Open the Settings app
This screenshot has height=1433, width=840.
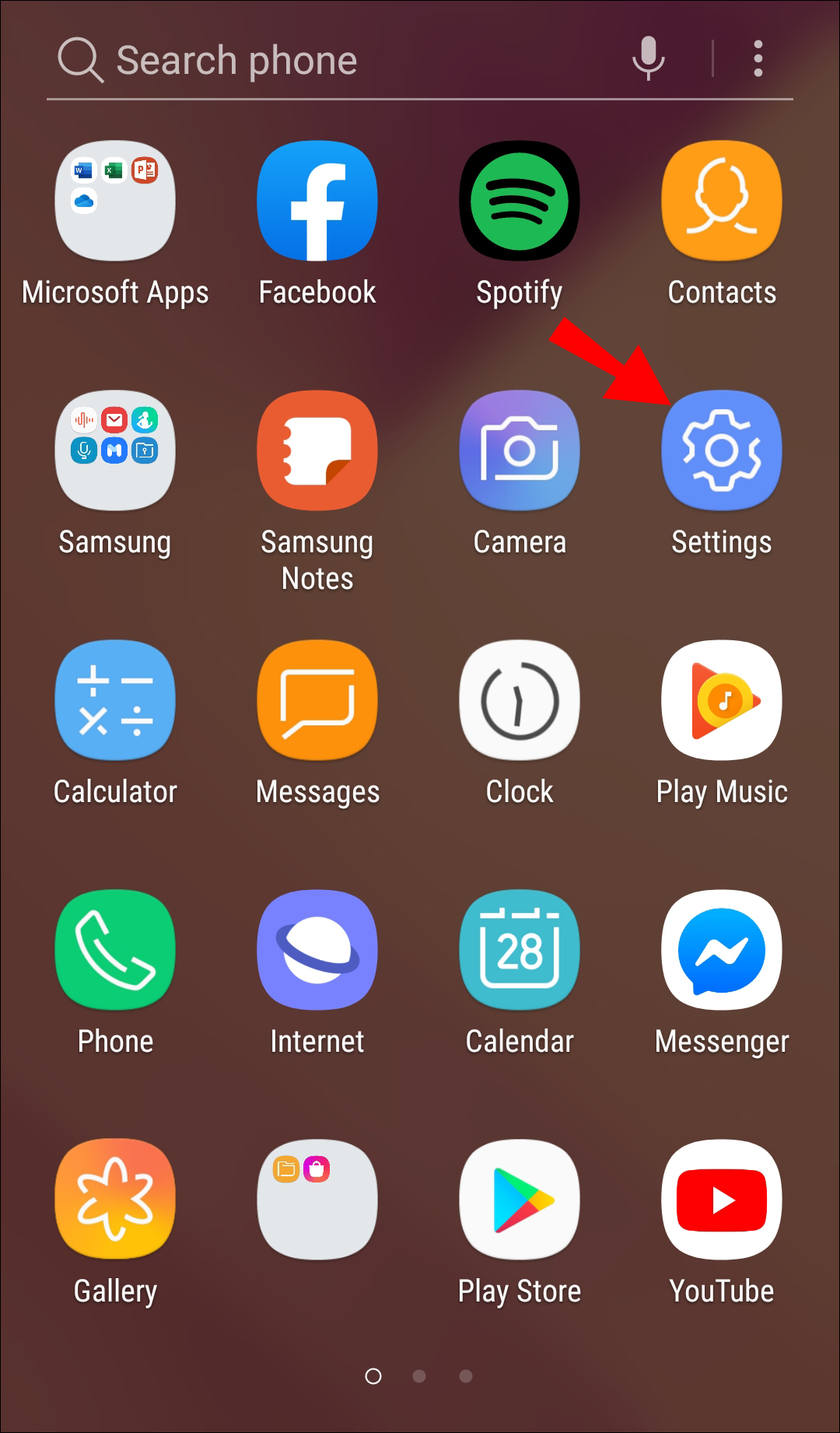click(x=722, y=450)
